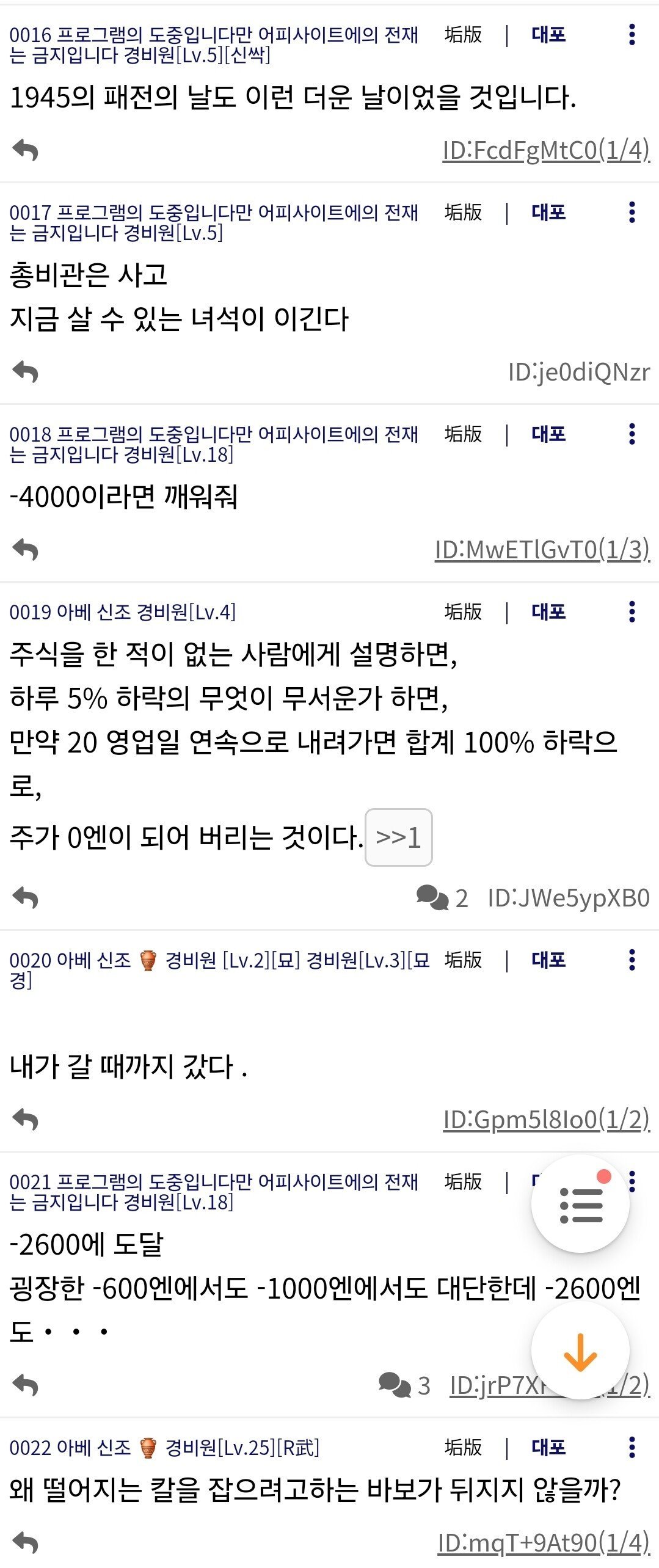Reply to post 0021 about -2600
This screenshot has width=659, height=1568.
point(25,1385)
